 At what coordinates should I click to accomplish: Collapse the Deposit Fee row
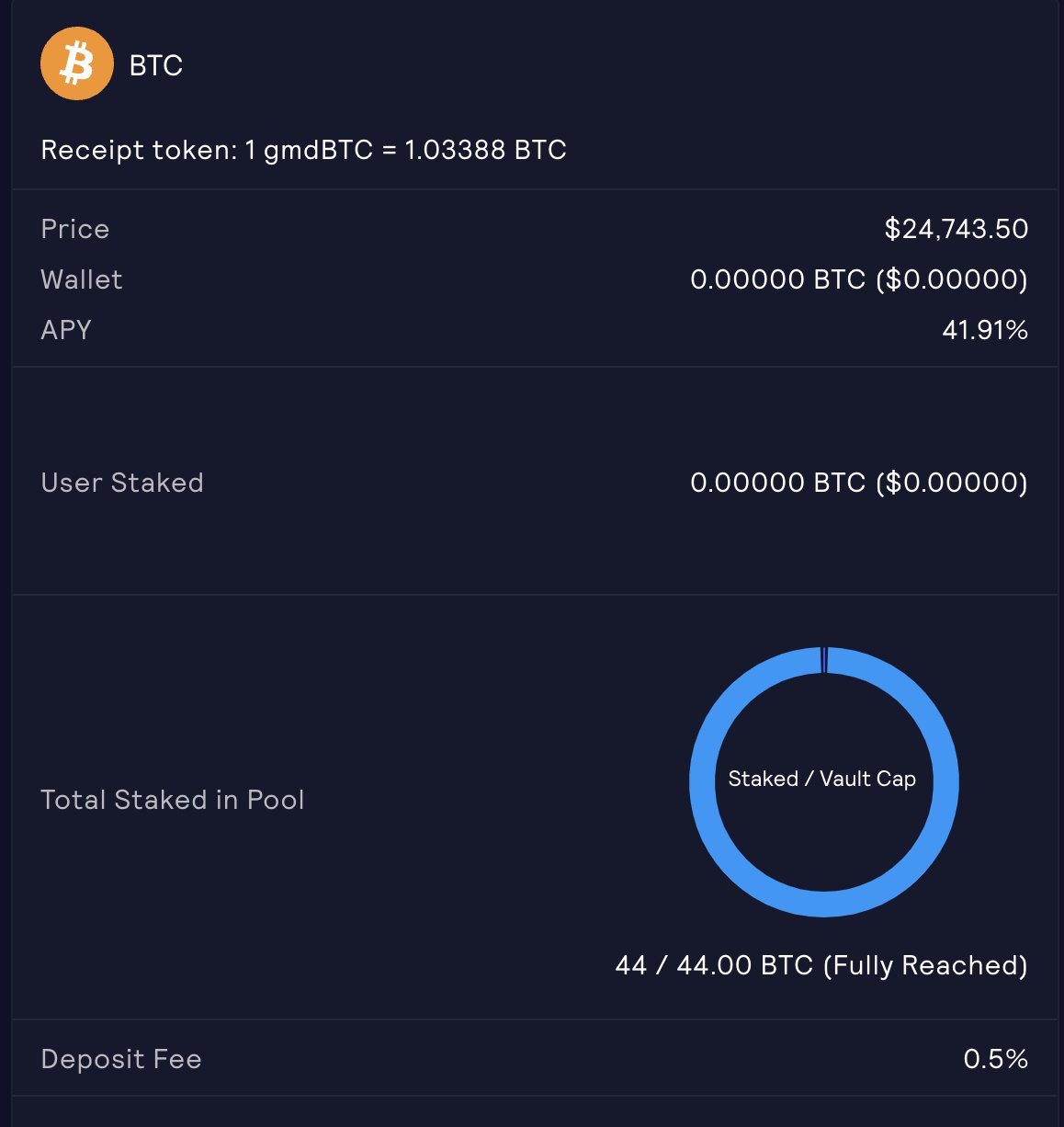(x=120, y=1059)
